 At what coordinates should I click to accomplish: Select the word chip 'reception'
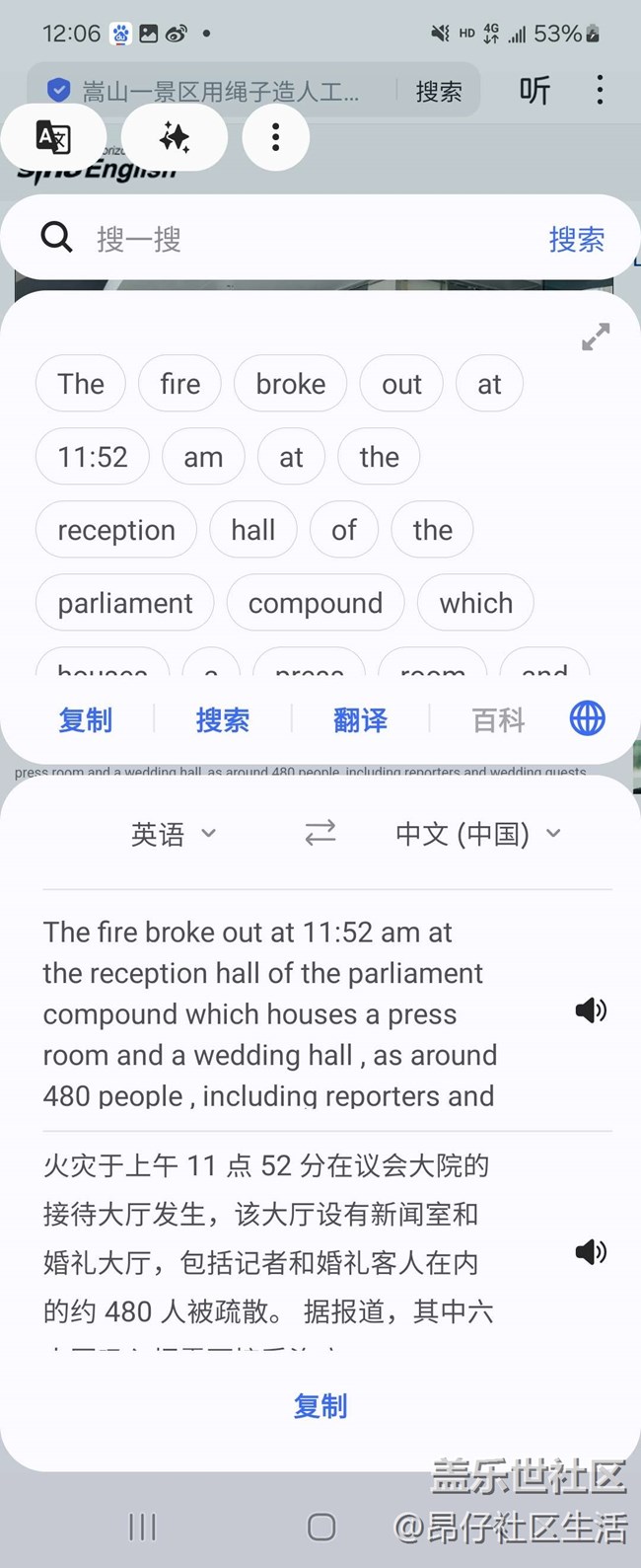(x=116, y=530)
